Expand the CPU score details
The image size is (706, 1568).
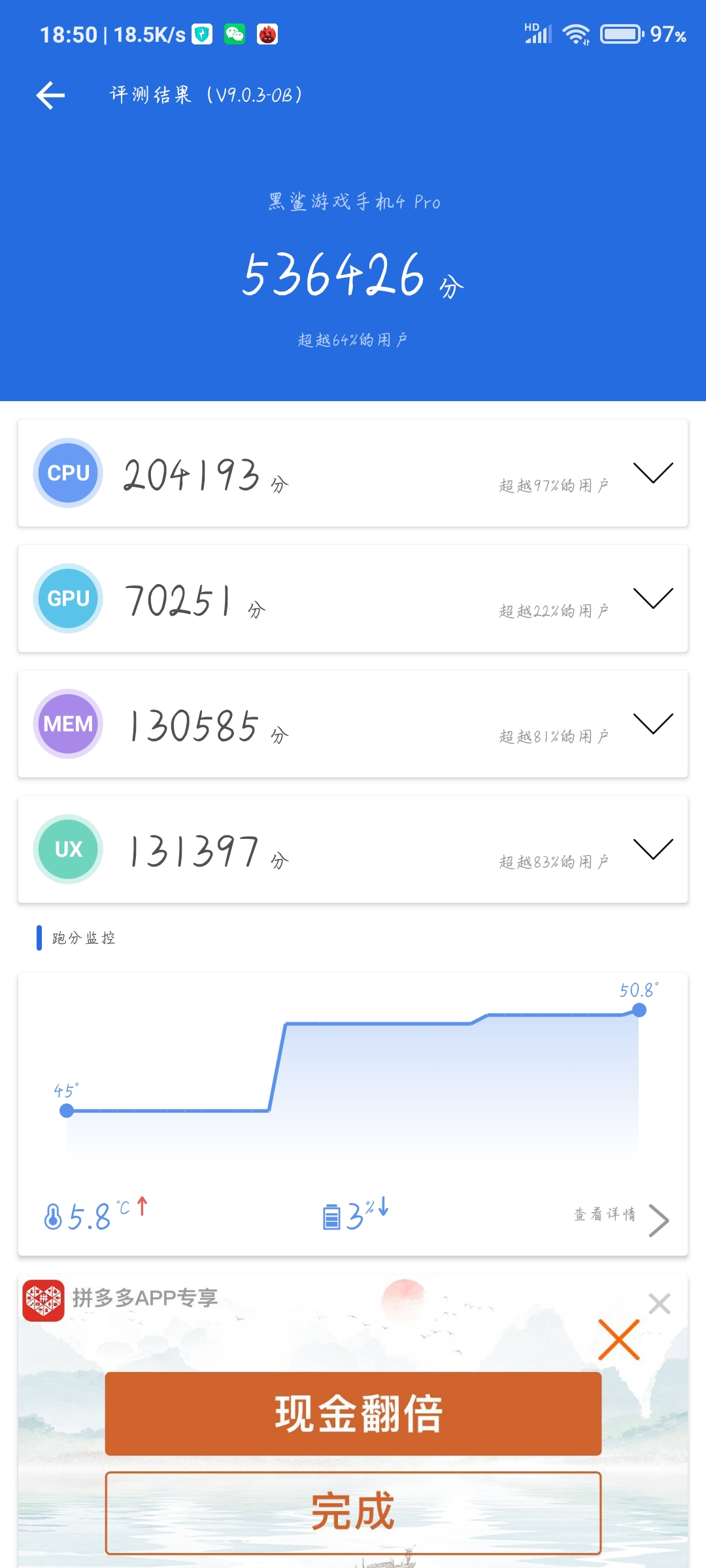pos(652,473)
